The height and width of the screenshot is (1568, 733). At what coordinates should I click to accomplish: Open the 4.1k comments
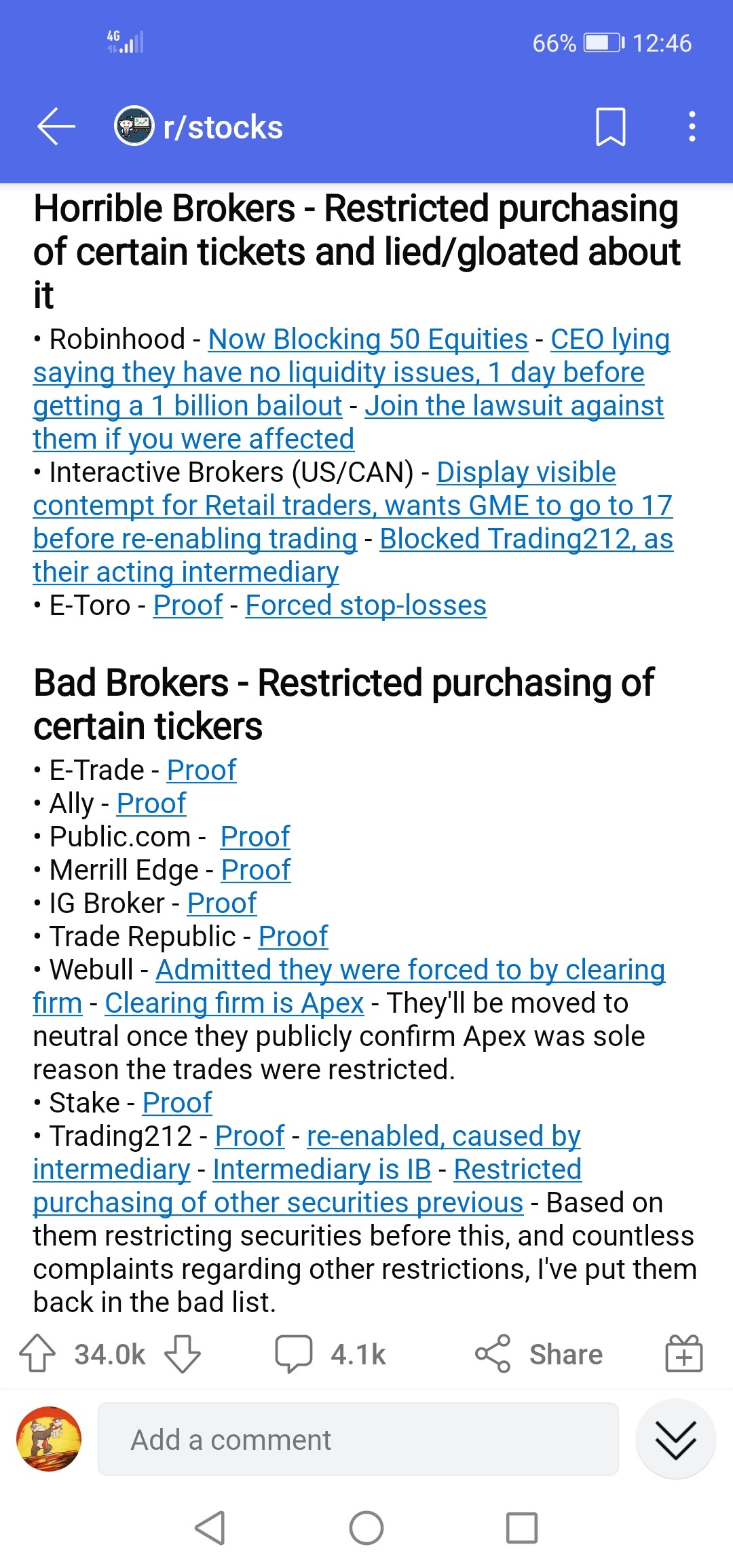[331, 1354]
